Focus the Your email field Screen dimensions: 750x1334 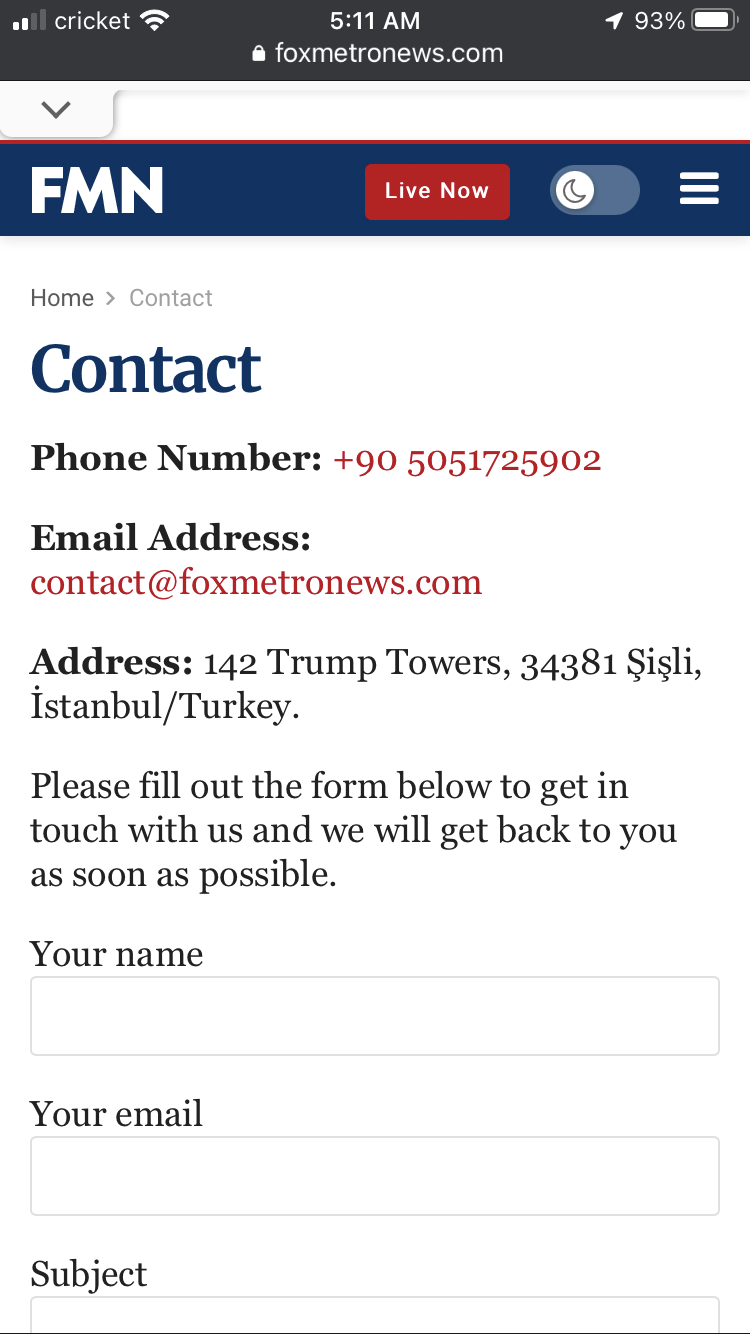[x=375, y=1176]
